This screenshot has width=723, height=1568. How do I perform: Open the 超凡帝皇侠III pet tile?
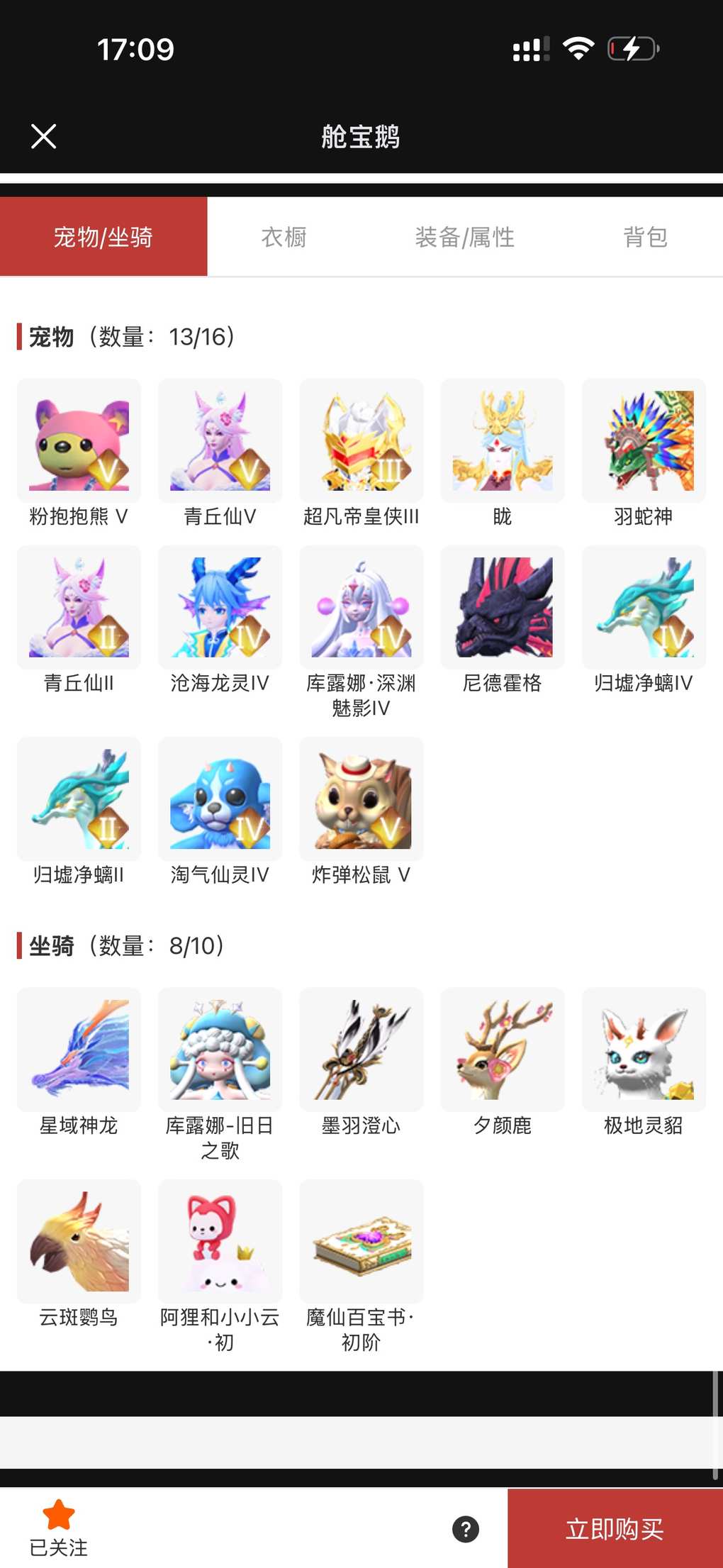(361, 441)
